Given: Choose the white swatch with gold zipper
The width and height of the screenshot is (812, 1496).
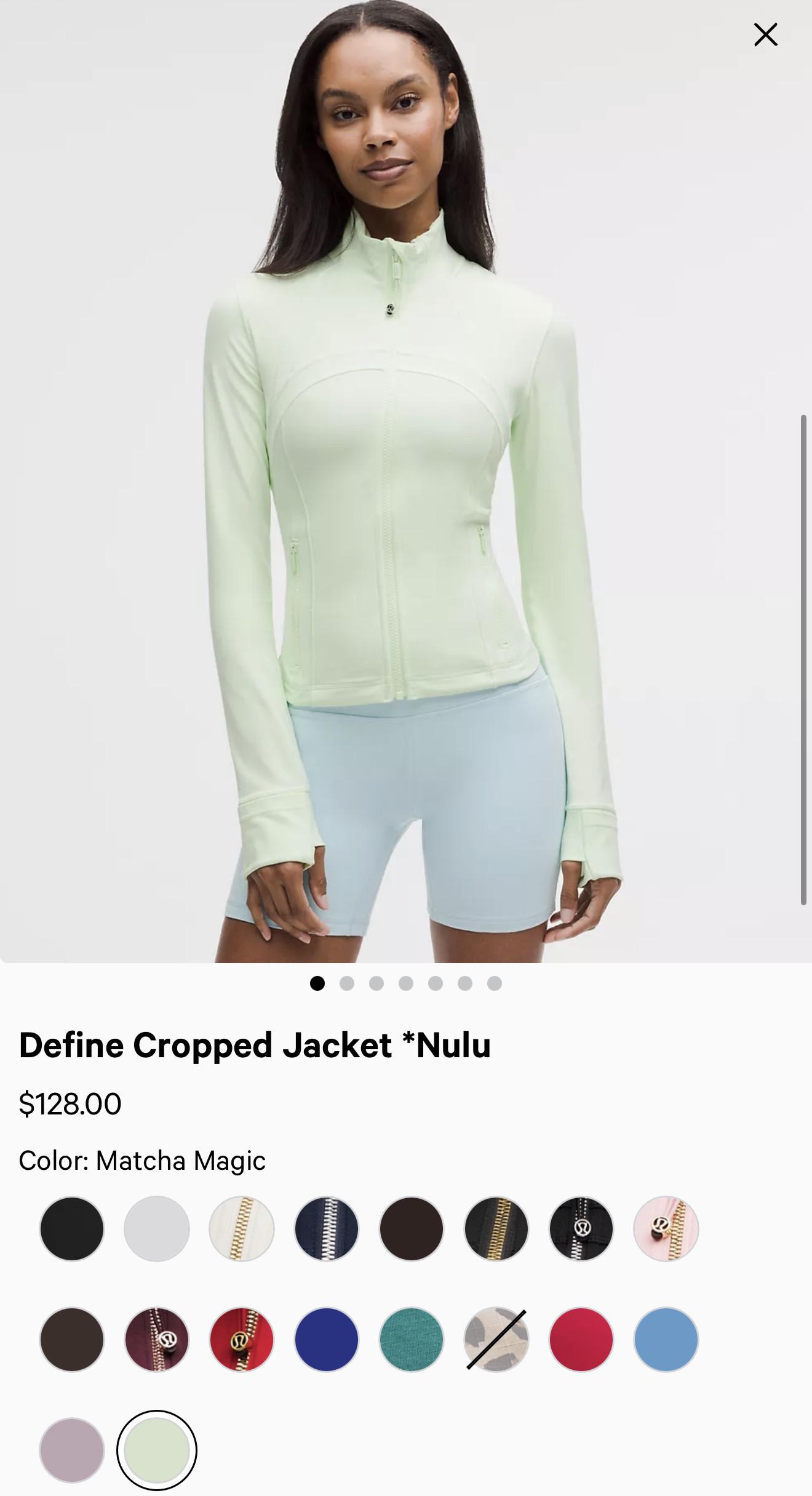Looking at the screenshot, I should click(x=241, y=1228).
